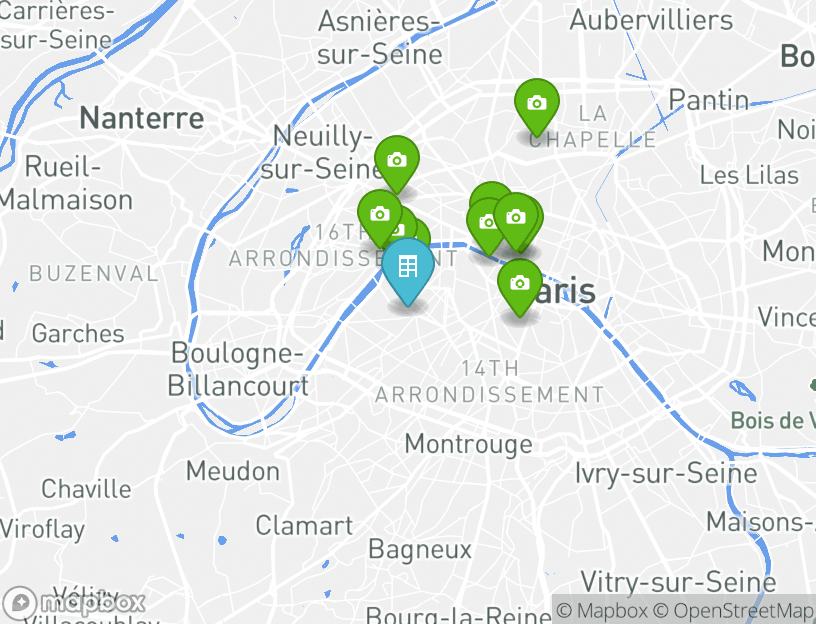Open the OpenStreetMap attribution link
Screen dimensions: 816x624
tap(733, 610)
